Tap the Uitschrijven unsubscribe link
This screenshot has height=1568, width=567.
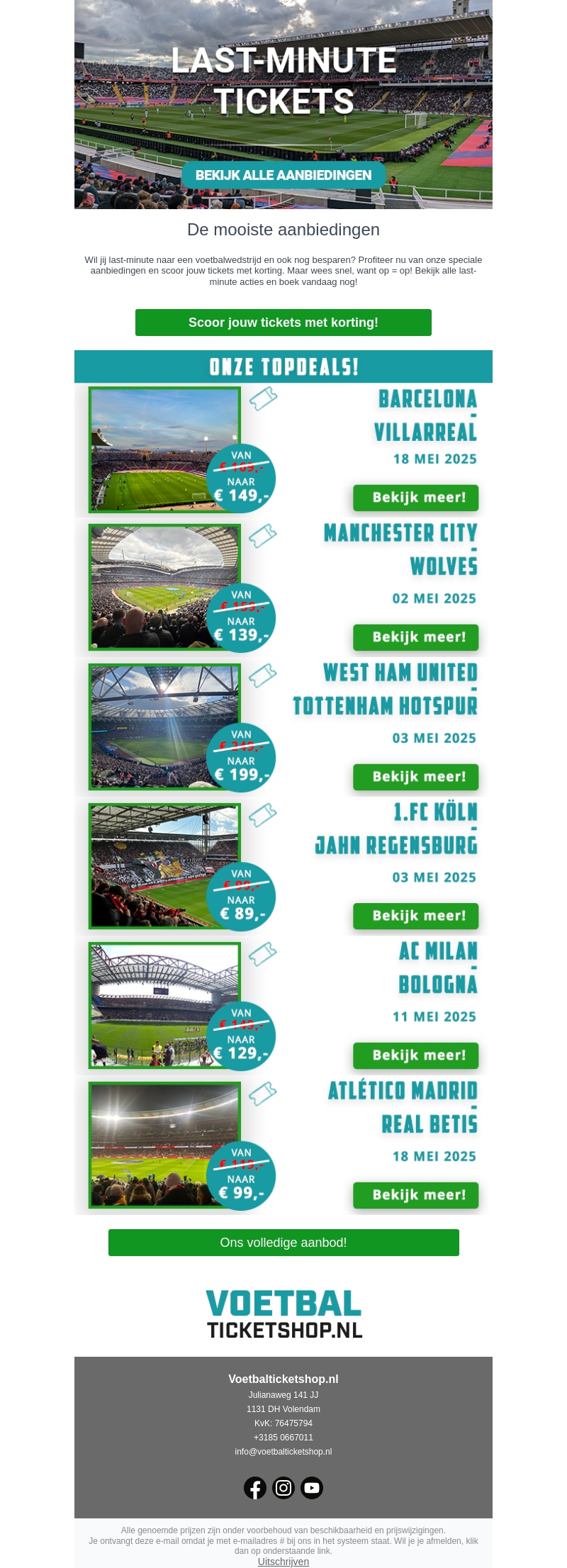(x=283, y=1562)
